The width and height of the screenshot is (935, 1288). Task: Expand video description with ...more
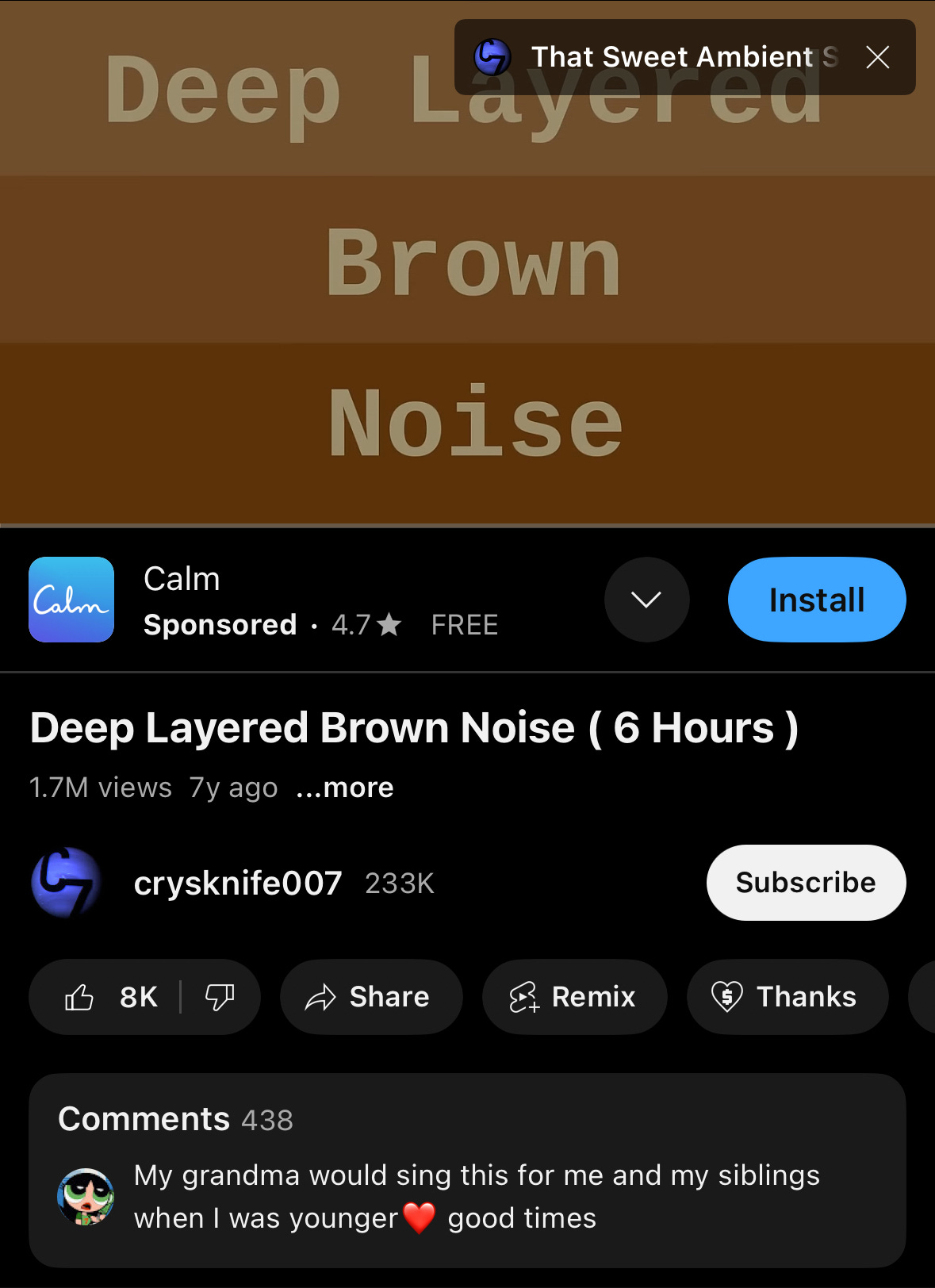tap(345, 788)
